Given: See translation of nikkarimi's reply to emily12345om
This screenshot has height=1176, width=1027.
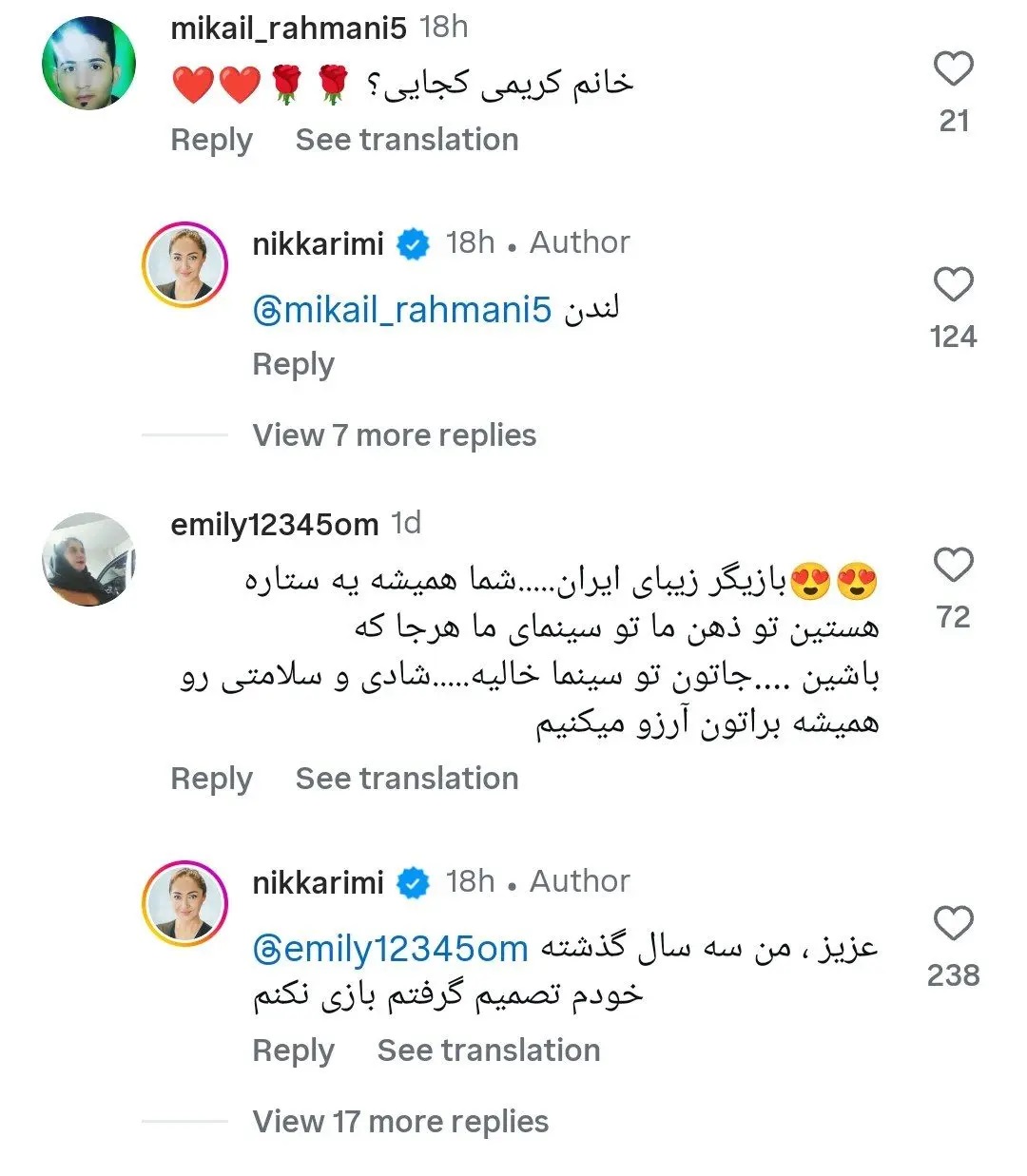Looking at the screenshot, I should (x=488, y=1051).
